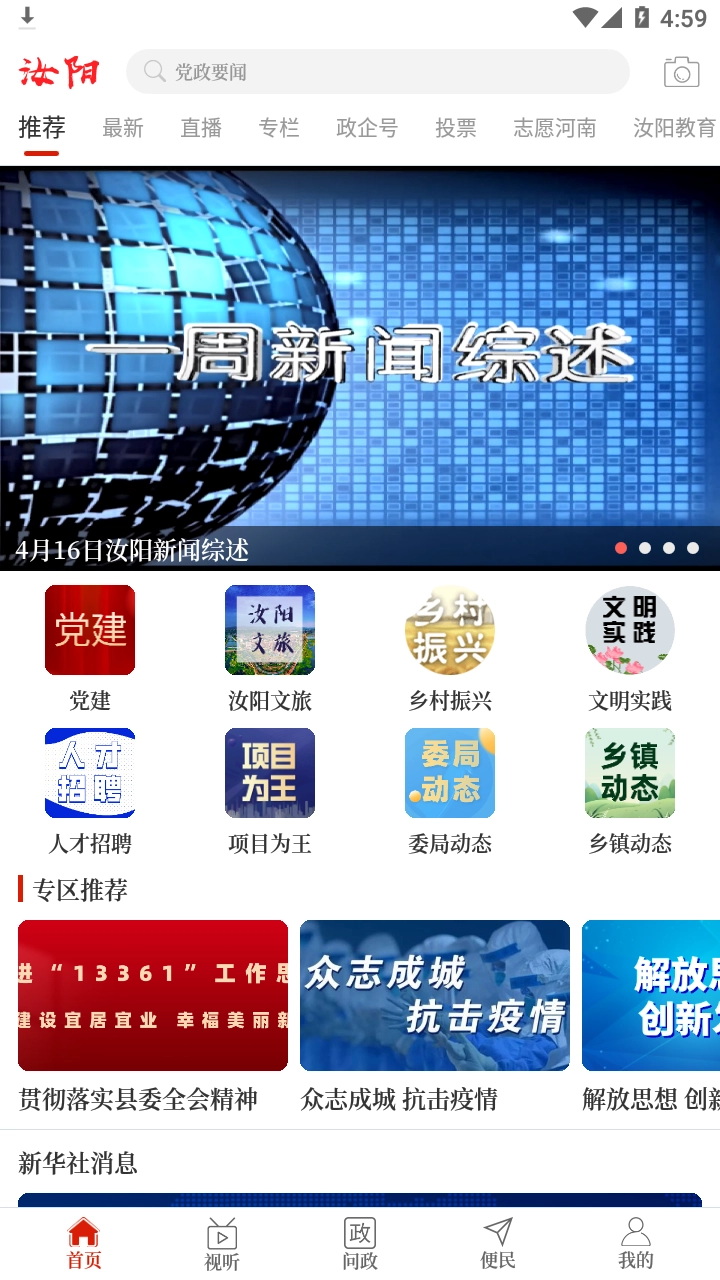Open the 项目为王 projects icon

tap(269, 772)
